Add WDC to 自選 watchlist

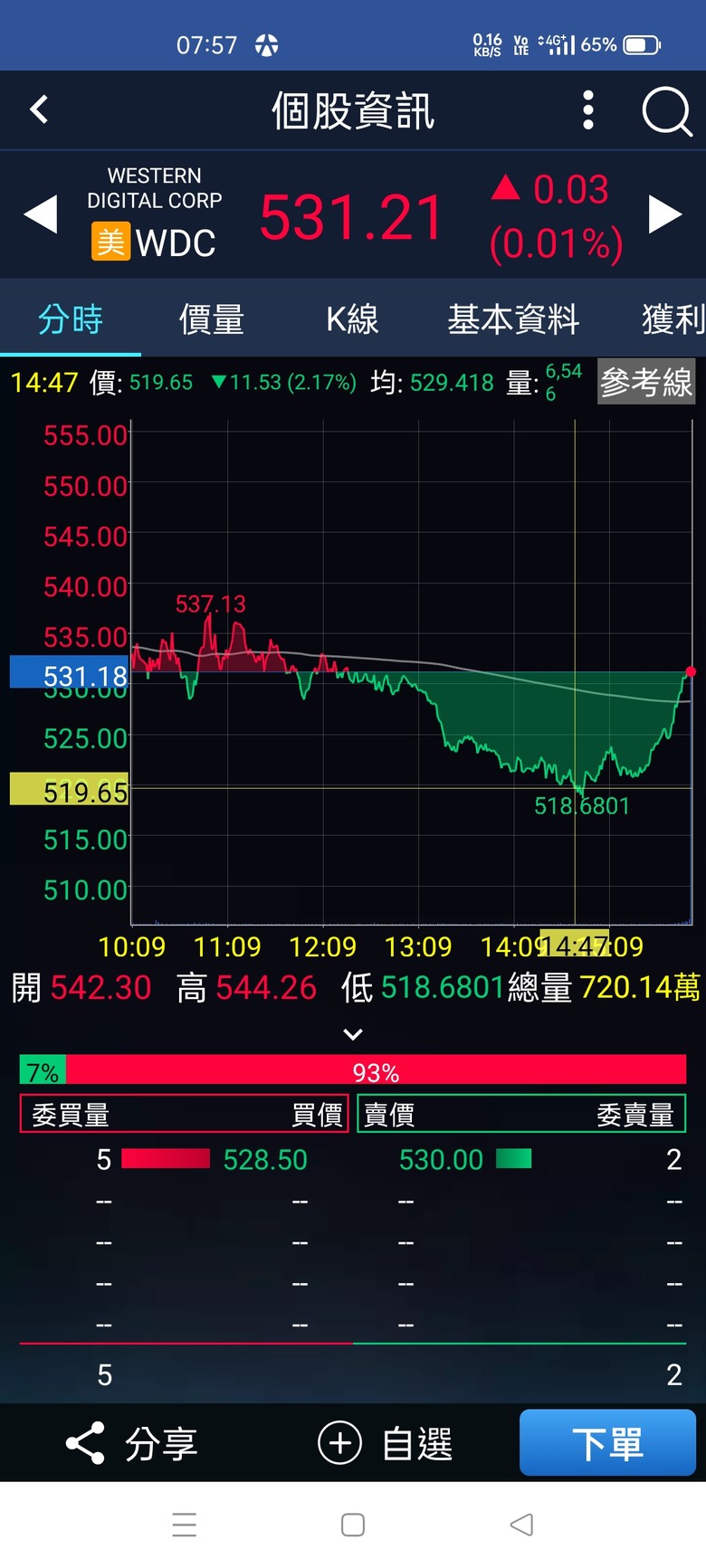pos(386,1443)
